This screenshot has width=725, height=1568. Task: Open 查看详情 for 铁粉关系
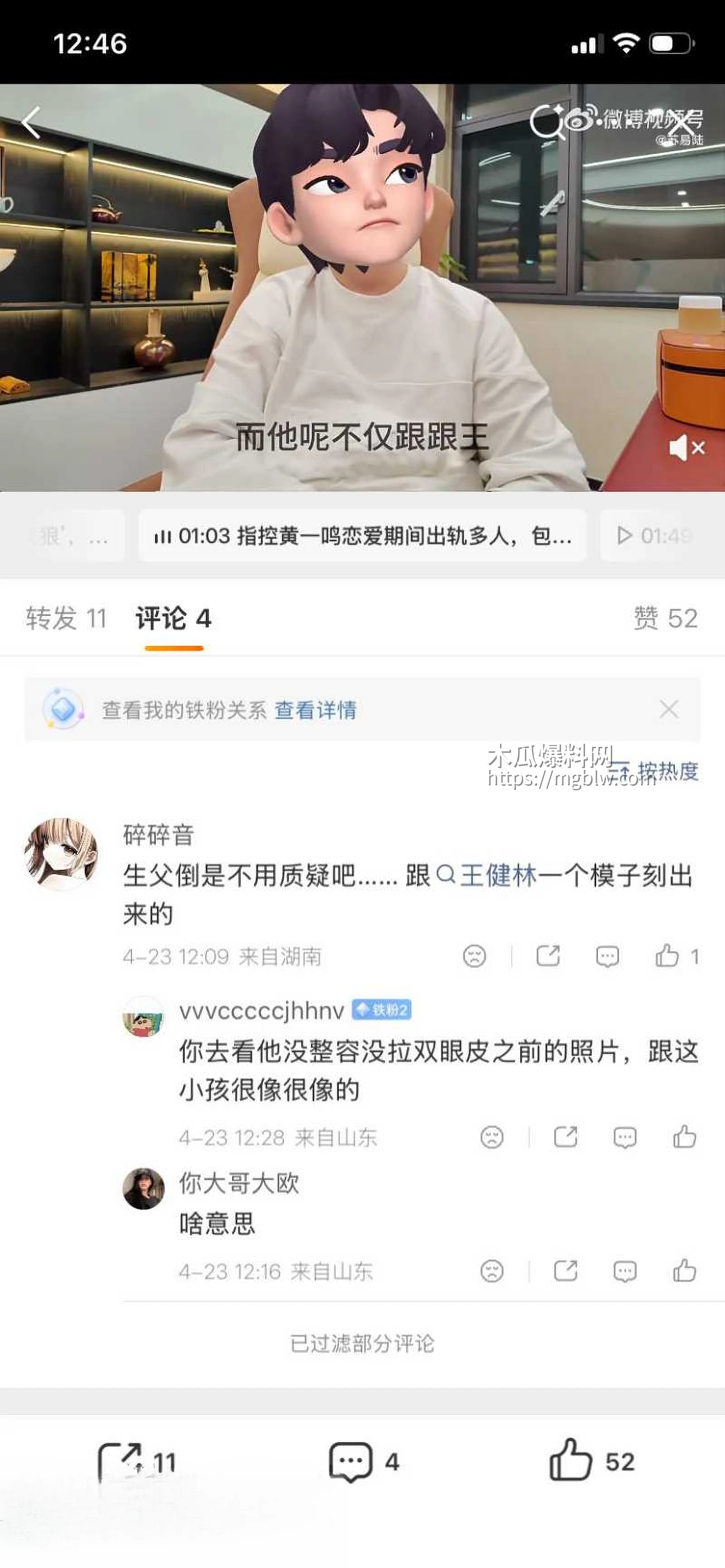click(317, 710)
